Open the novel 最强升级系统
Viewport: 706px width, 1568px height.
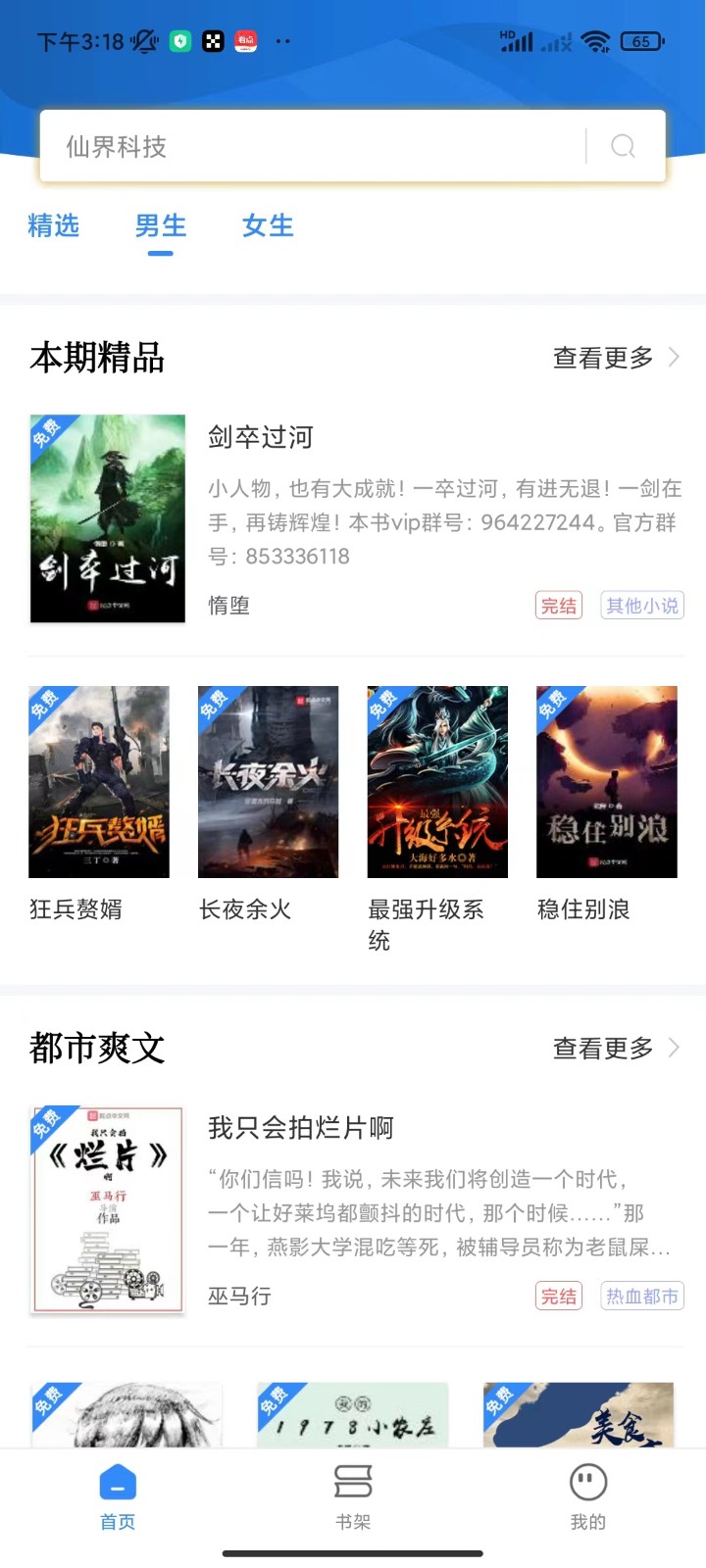pos(437,782)
